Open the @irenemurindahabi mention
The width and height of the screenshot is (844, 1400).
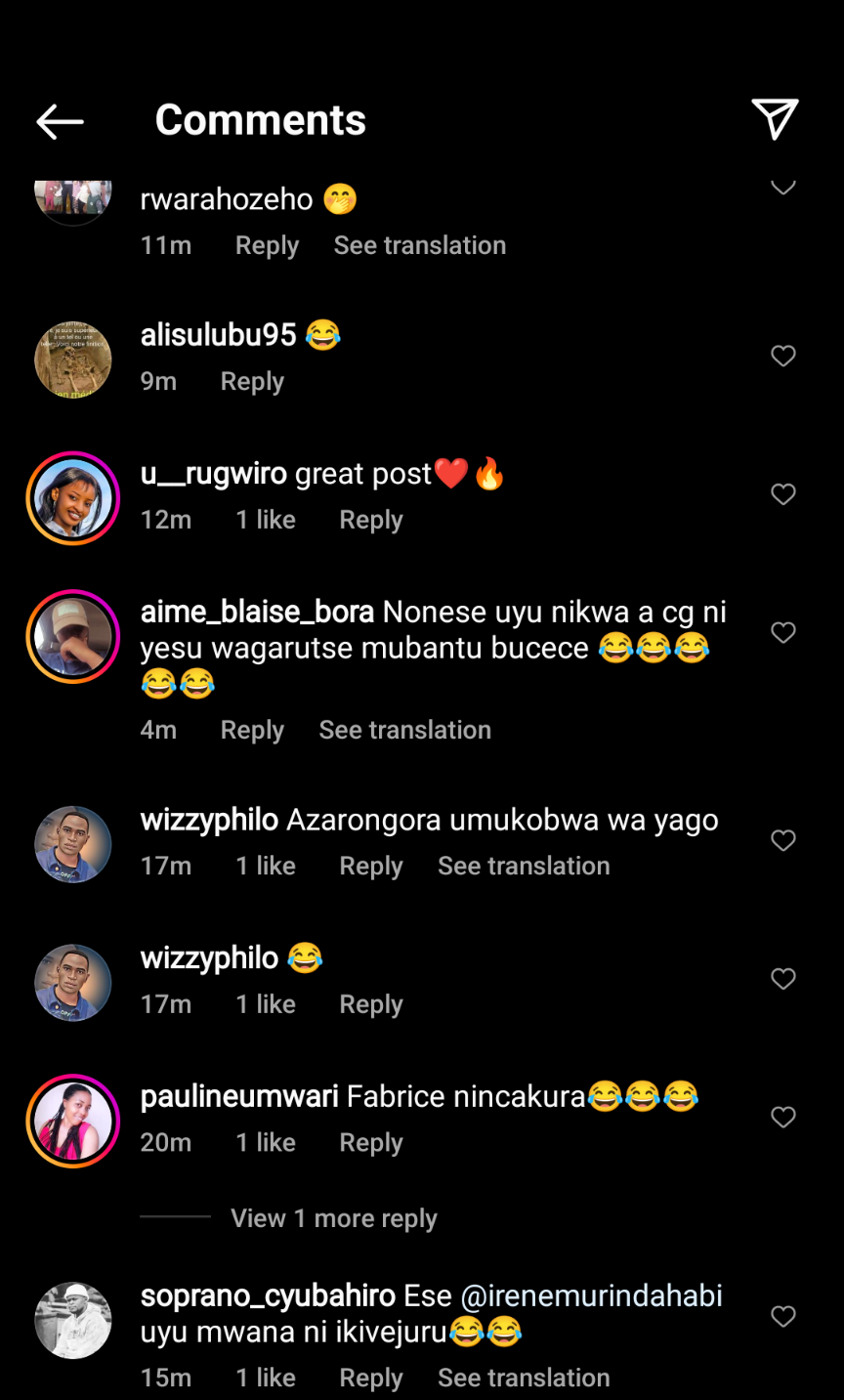pyautogui.click(x=591, y=1295)
